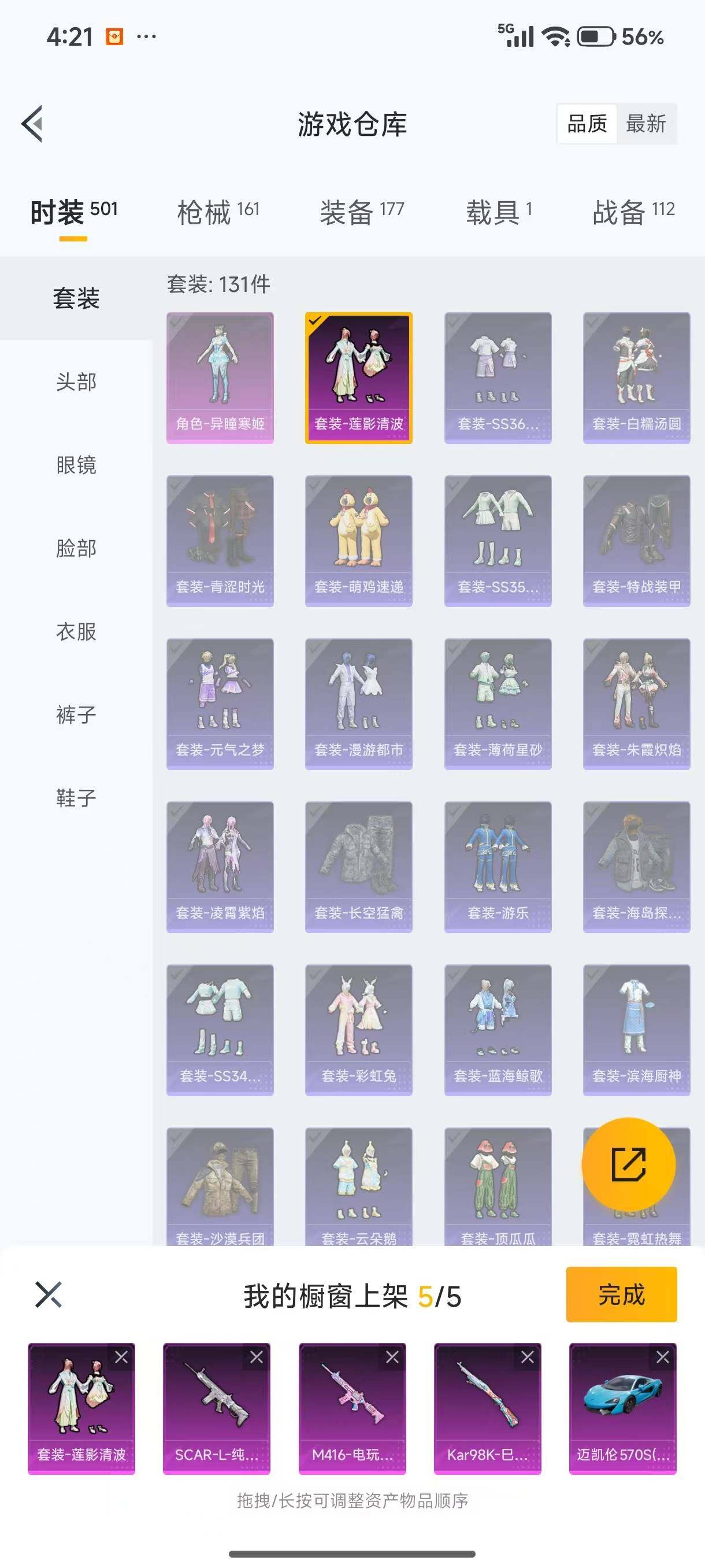Deselect the checked 套装-莲影清波 item

click(x=359, y=376)
